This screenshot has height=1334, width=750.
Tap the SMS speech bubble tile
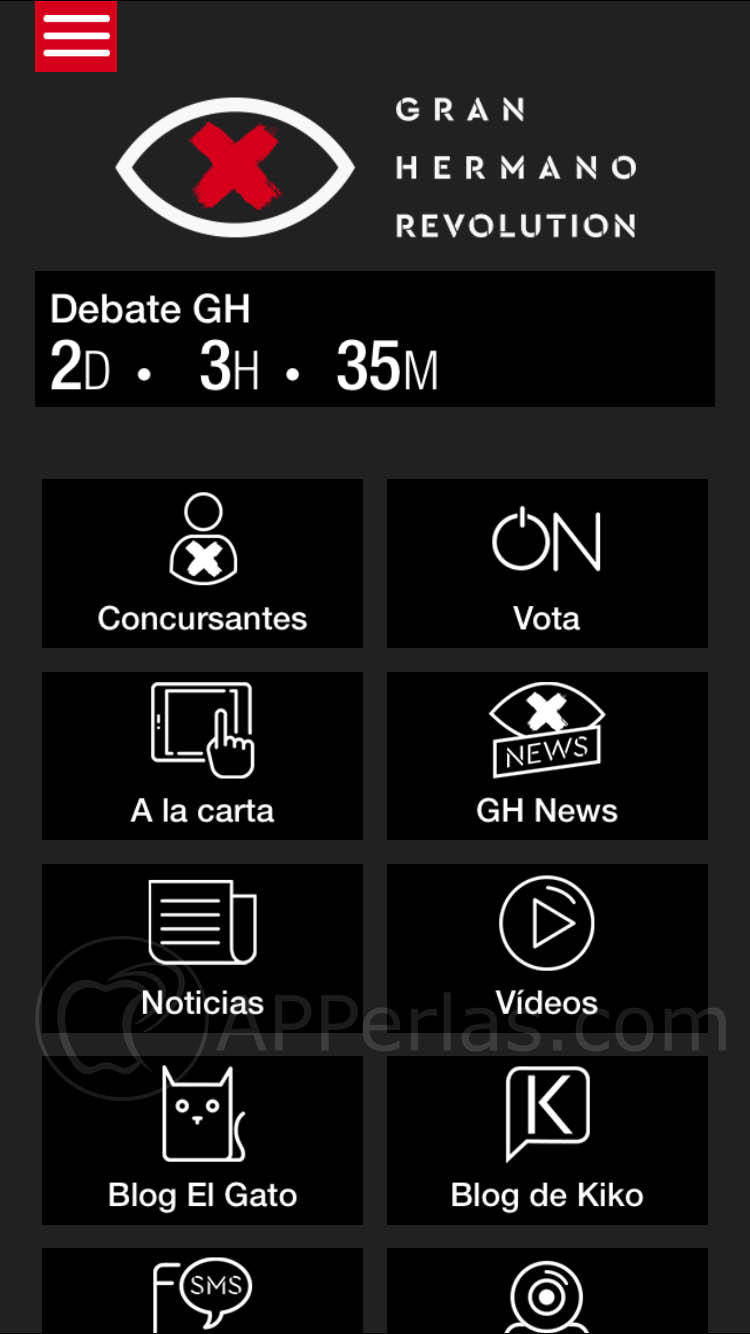[202, 1292]
